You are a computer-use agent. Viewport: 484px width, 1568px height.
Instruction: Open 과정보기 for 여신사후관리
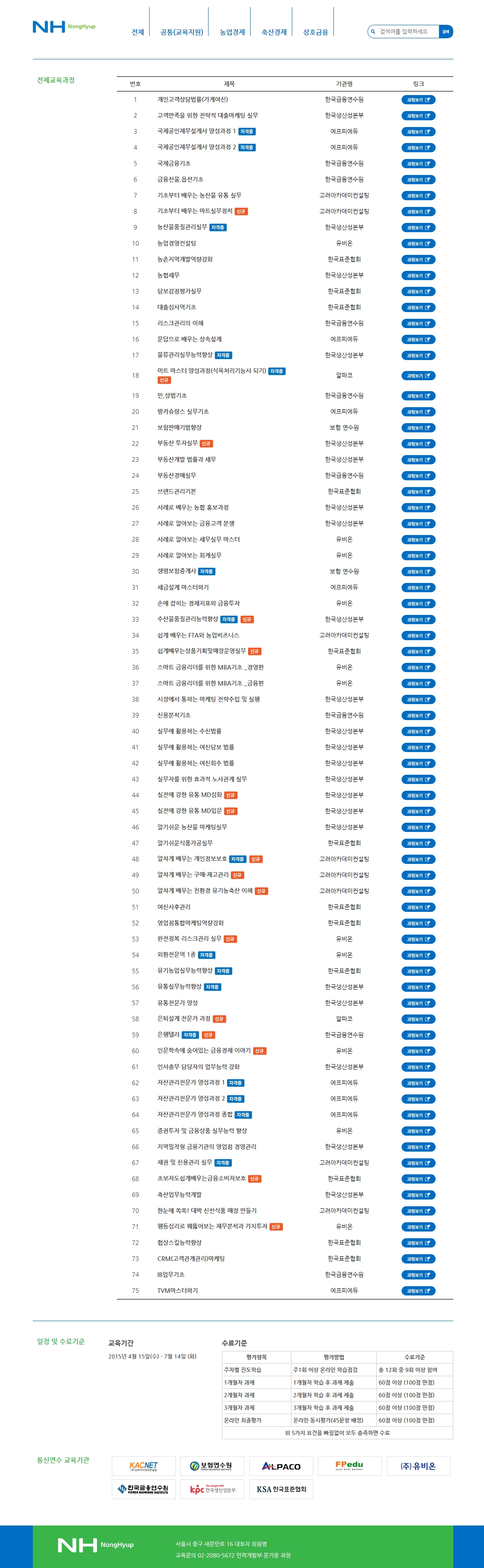click(x=418, y=908)
